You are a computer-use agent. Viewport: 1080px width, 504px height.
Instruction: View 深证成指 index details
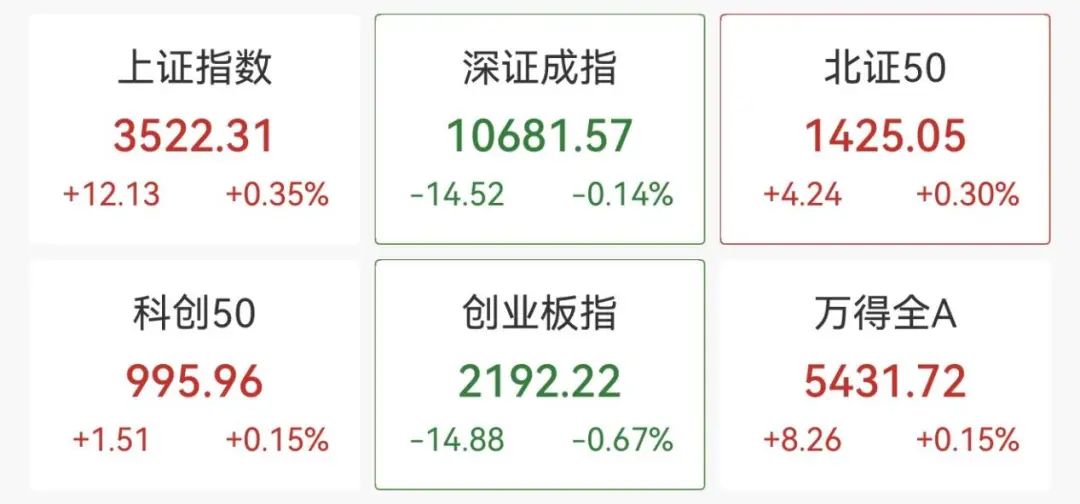pyautogui.click(x=540, y=130)
